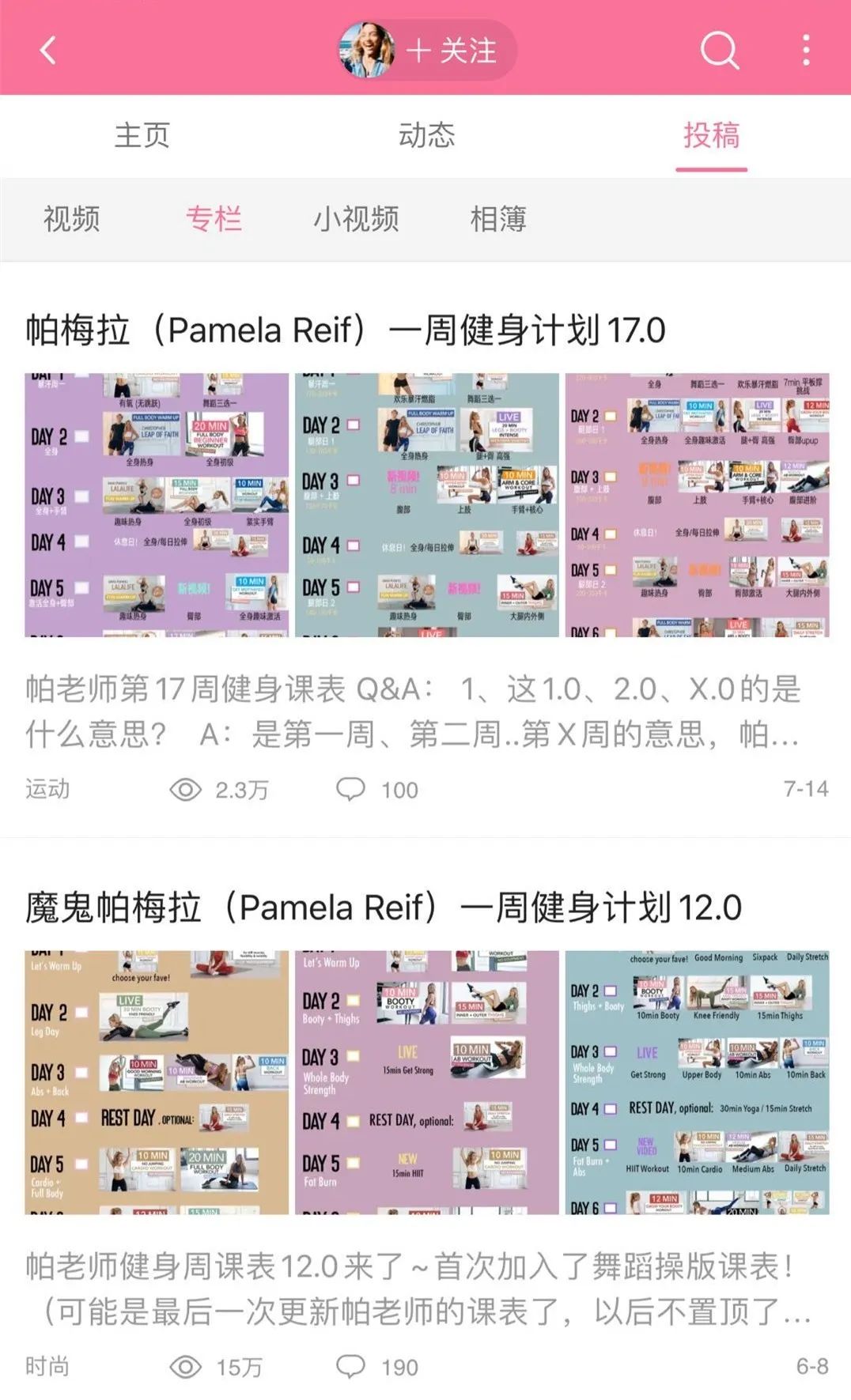
Task: Show the 视频 sub-tab
Action: pyautogui.click(x=72, y=219)
